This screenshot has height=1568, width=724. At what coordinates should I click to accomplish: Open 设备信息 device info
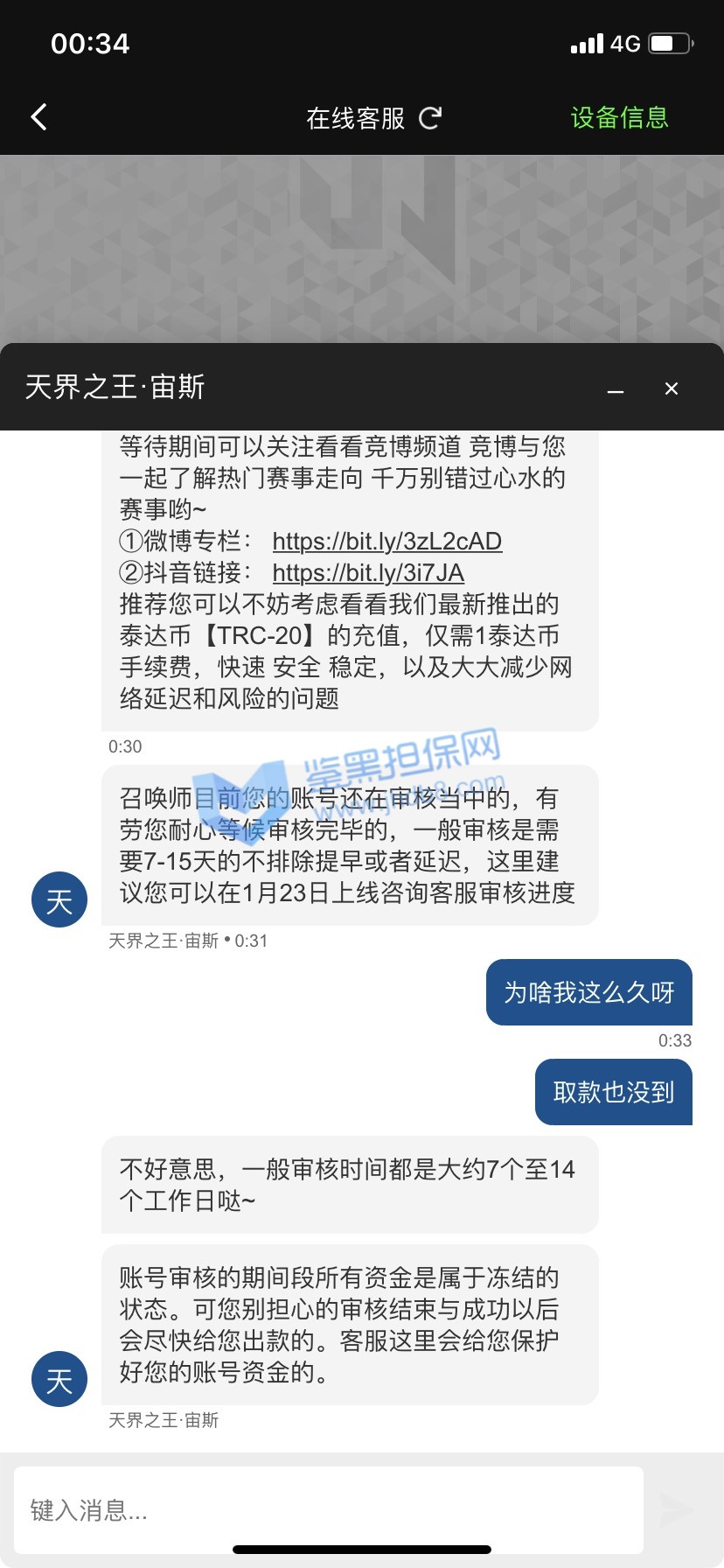click(619, 117)
